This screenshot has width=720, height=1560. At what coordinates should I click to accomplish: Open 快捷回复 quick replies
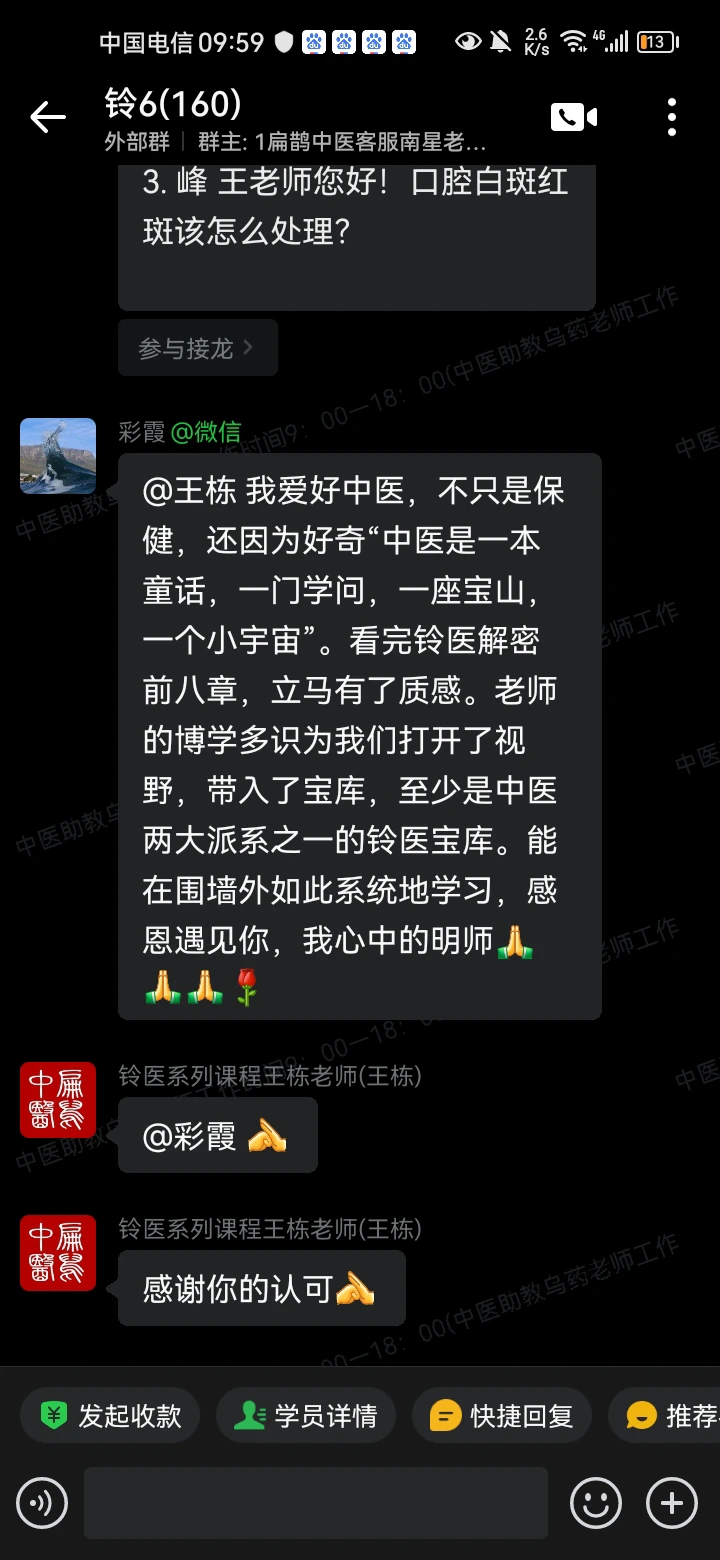click(502, 1416)
